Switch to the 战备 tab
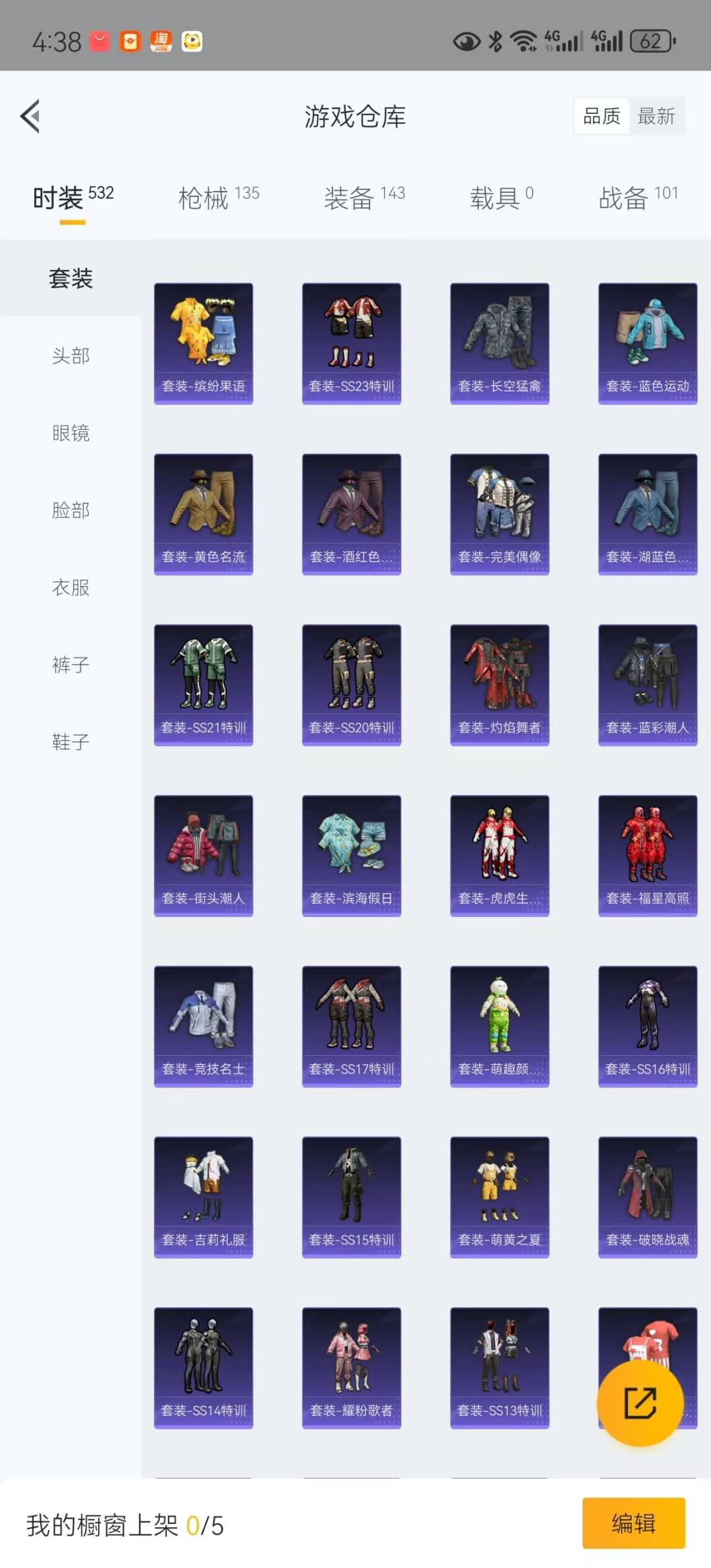 point(638,197)
